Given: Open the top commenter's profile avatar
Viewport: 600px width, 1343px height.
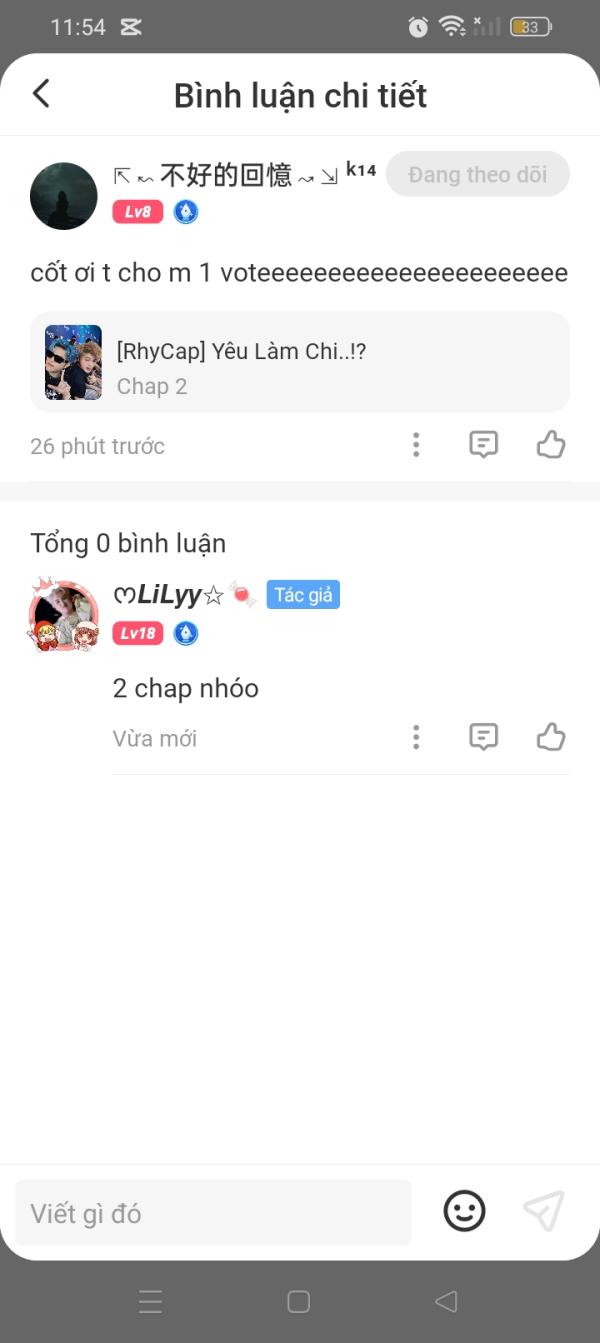Looking at the screenshot, I should (x=64, y=196).
